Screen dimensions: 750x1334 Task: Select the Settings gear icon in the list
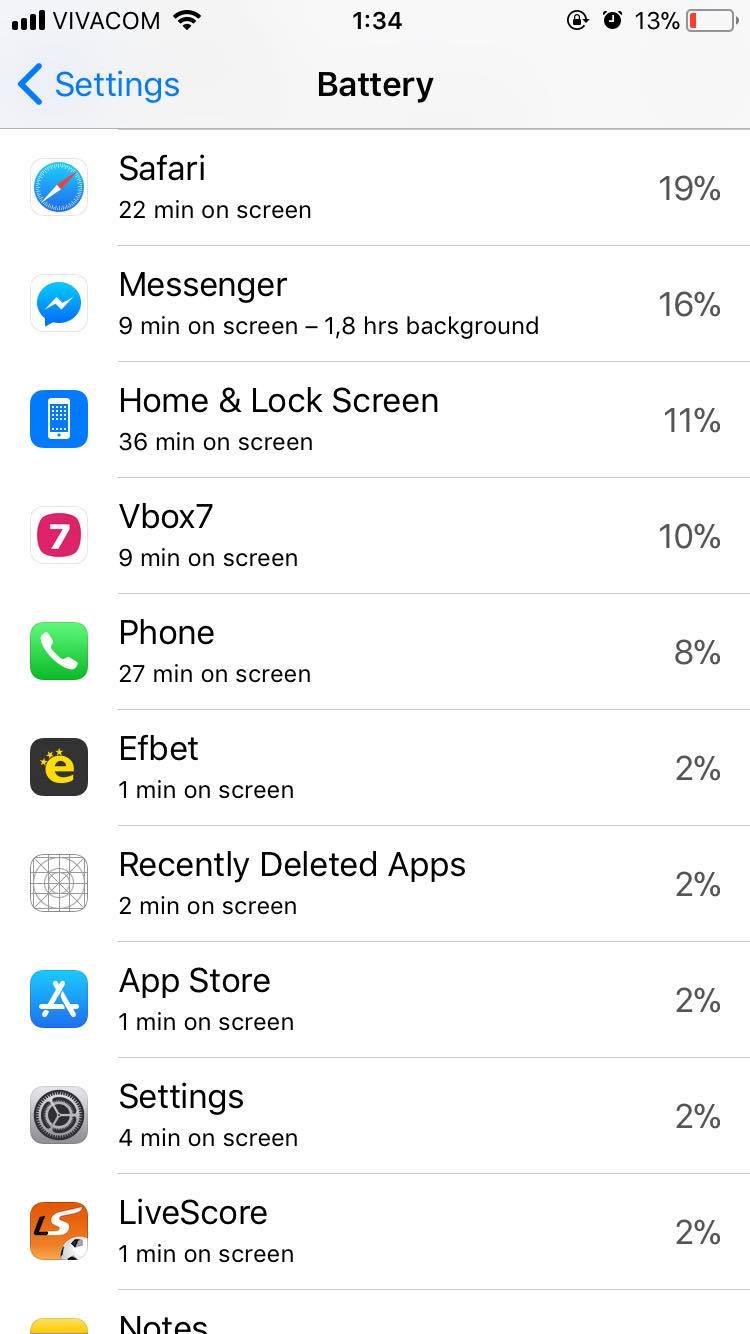(58, 1115)
